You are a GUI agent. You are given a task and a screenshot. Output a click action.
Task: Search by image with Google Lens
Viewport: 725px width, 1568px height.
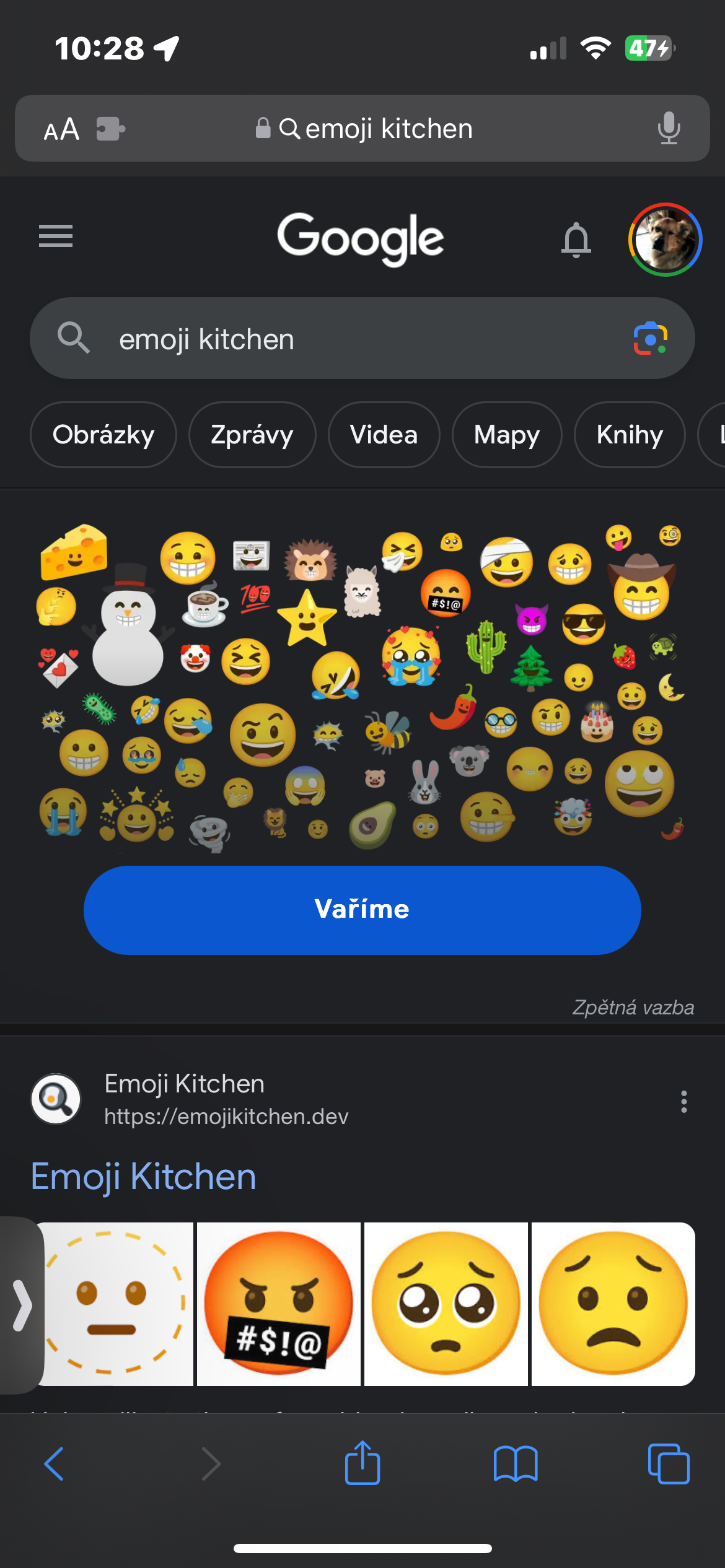click(650, 339)
